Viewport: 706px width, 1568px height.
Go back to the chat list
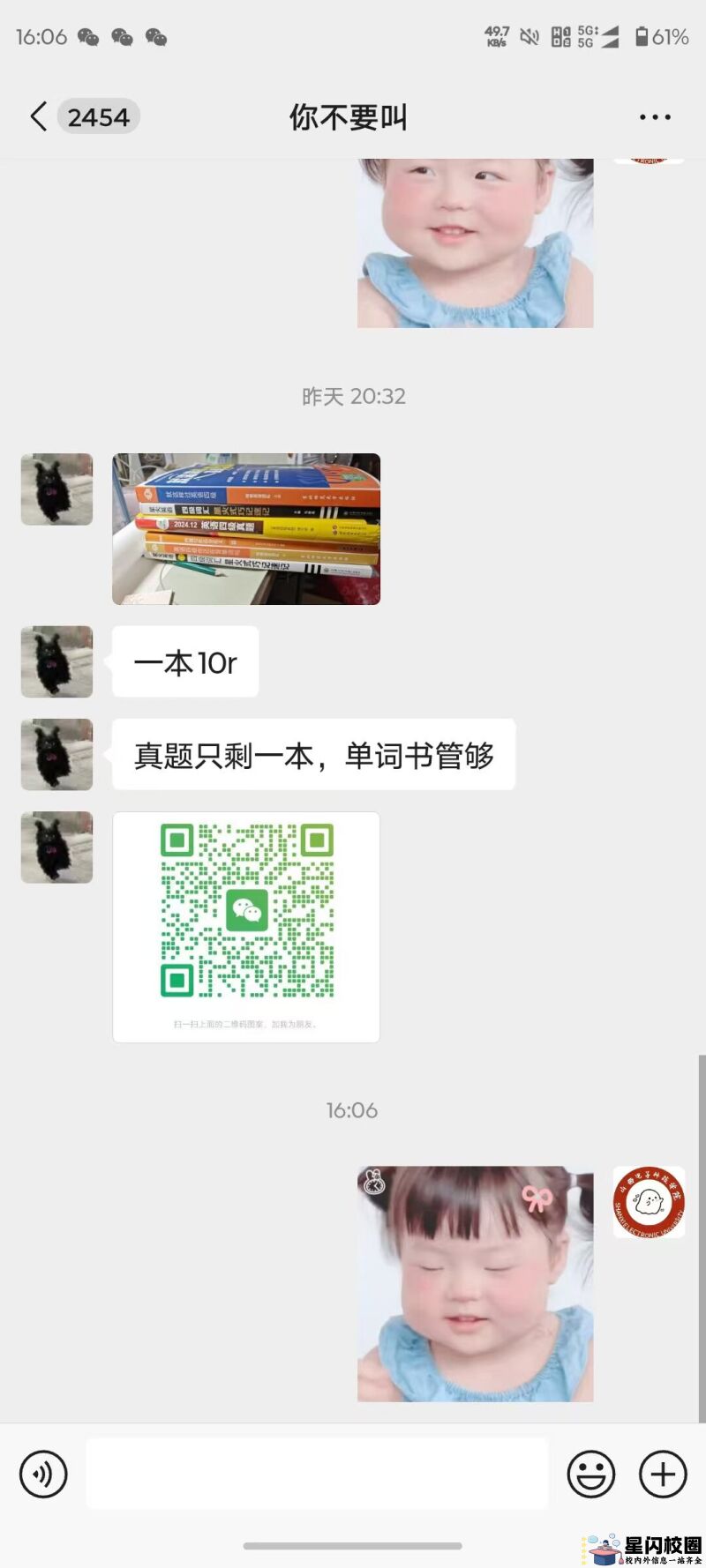tap(39, 116)
